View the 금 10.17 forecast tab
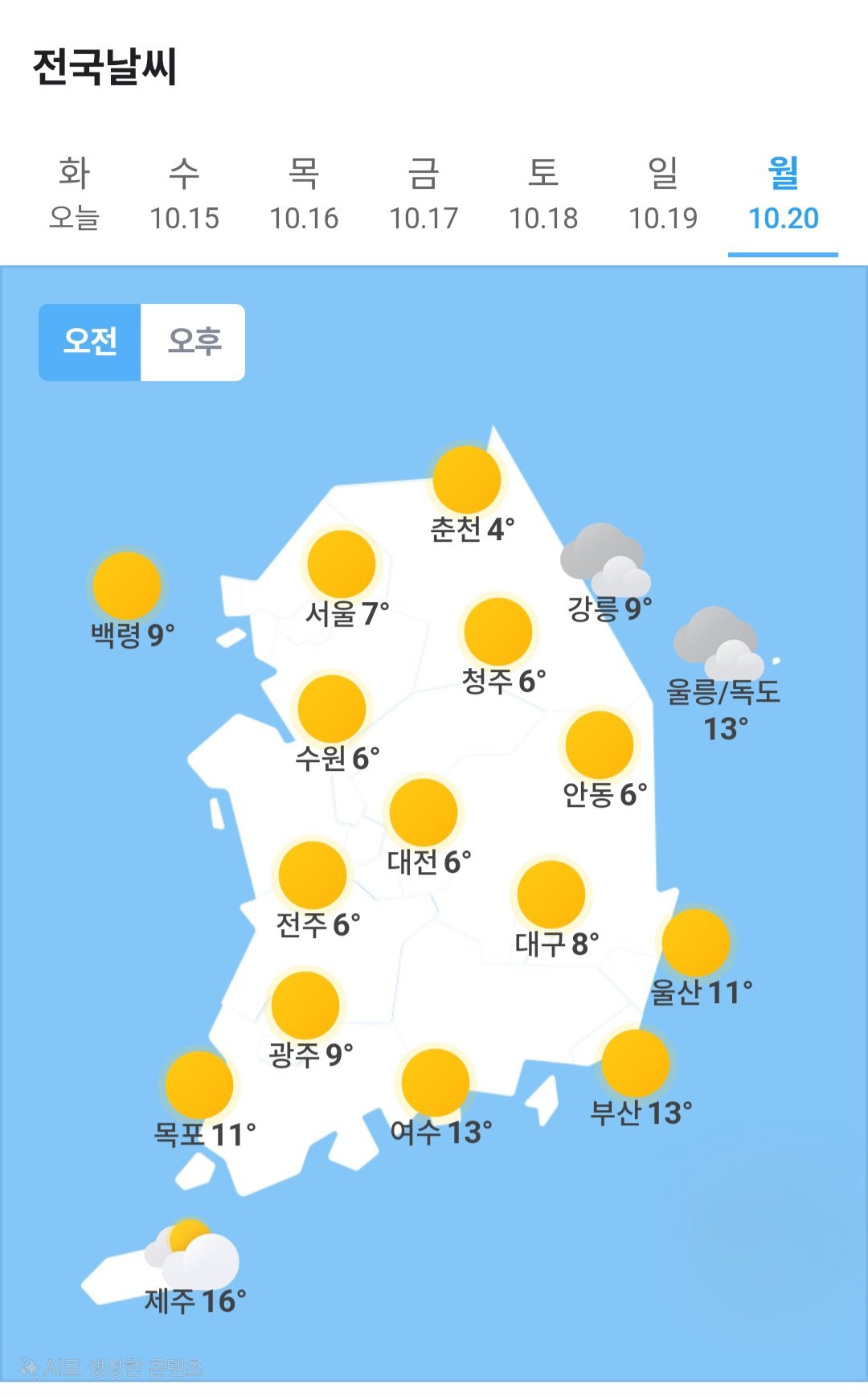Image resolution: width=868 pixels, height=1397 pixels. click(x=424, y=195)
